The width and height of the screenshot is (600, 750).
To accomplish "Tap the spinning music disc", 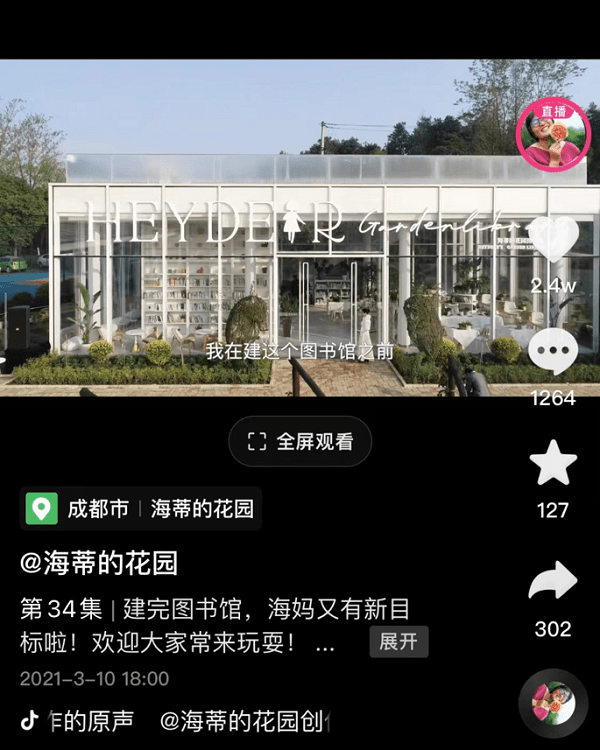I will pos(553,704).
